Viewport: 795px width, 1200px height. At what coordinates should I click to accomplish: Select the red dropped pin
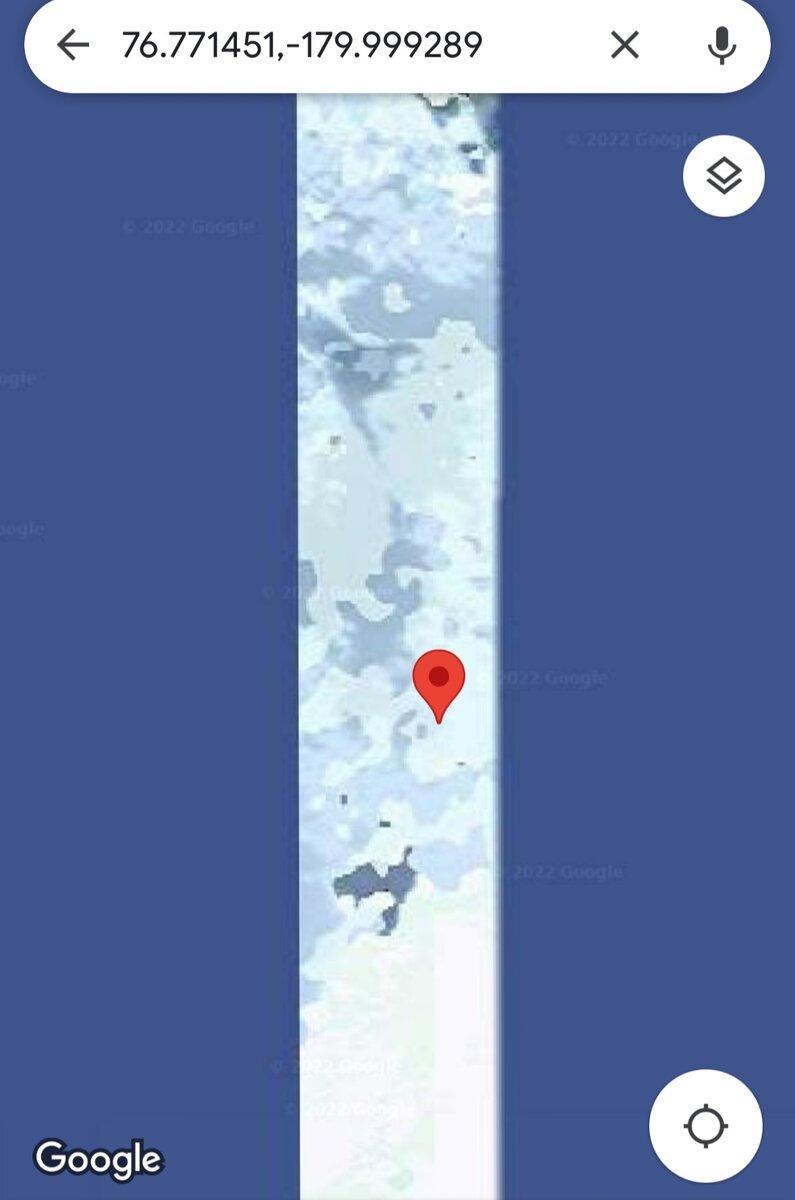tap(439, 681)
